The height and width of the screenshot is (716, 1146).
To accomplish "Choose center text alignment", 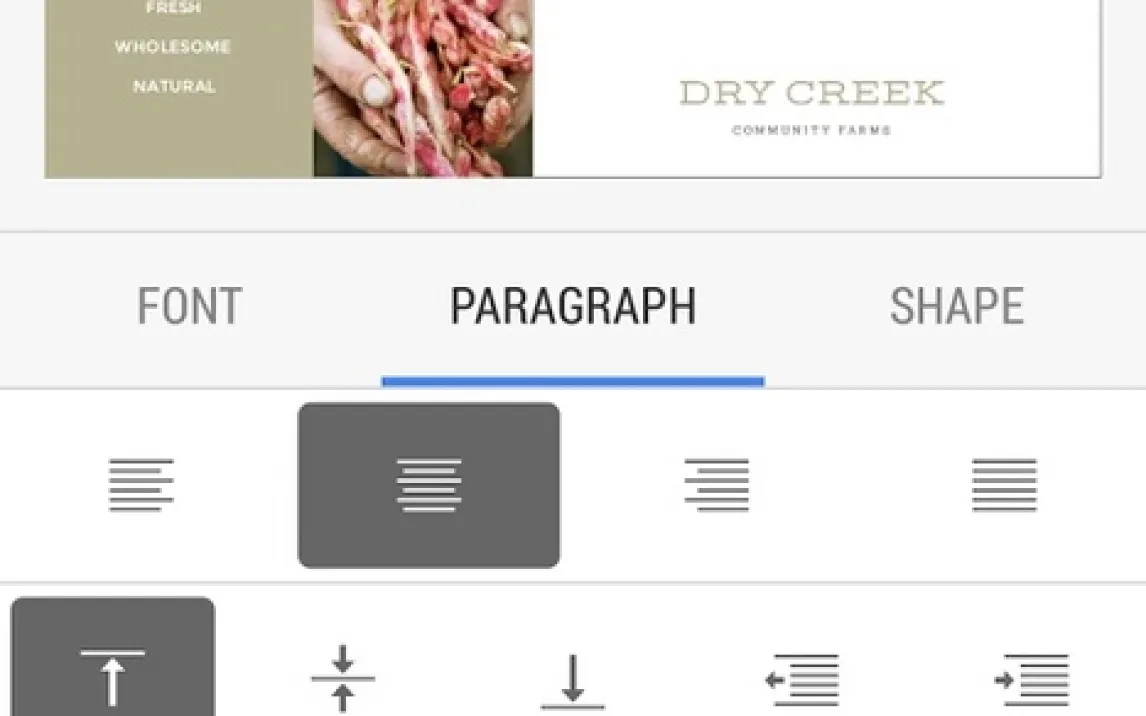I will pos(429,485).
